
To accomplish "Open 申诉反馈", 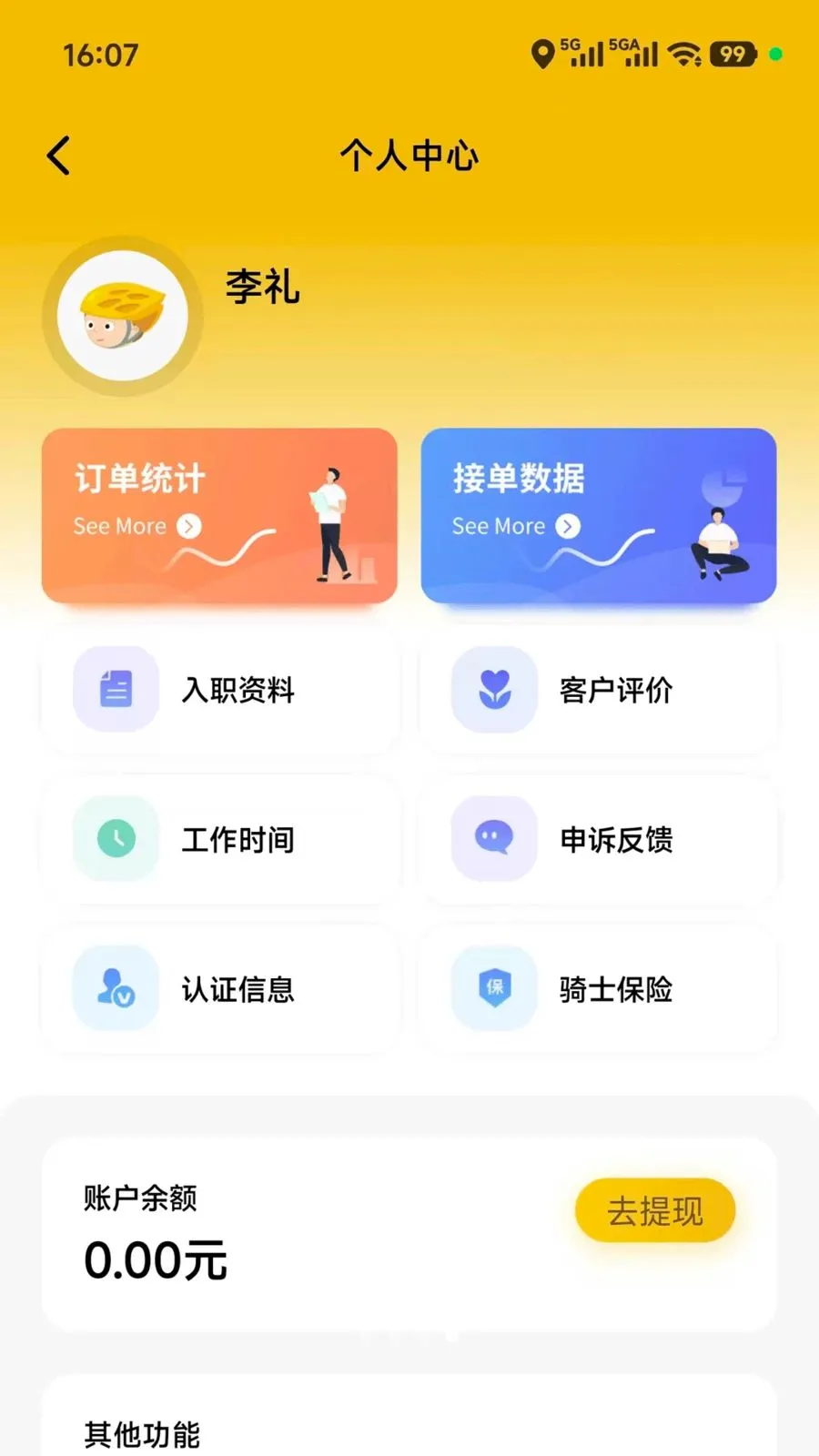I will pos(599,839).
